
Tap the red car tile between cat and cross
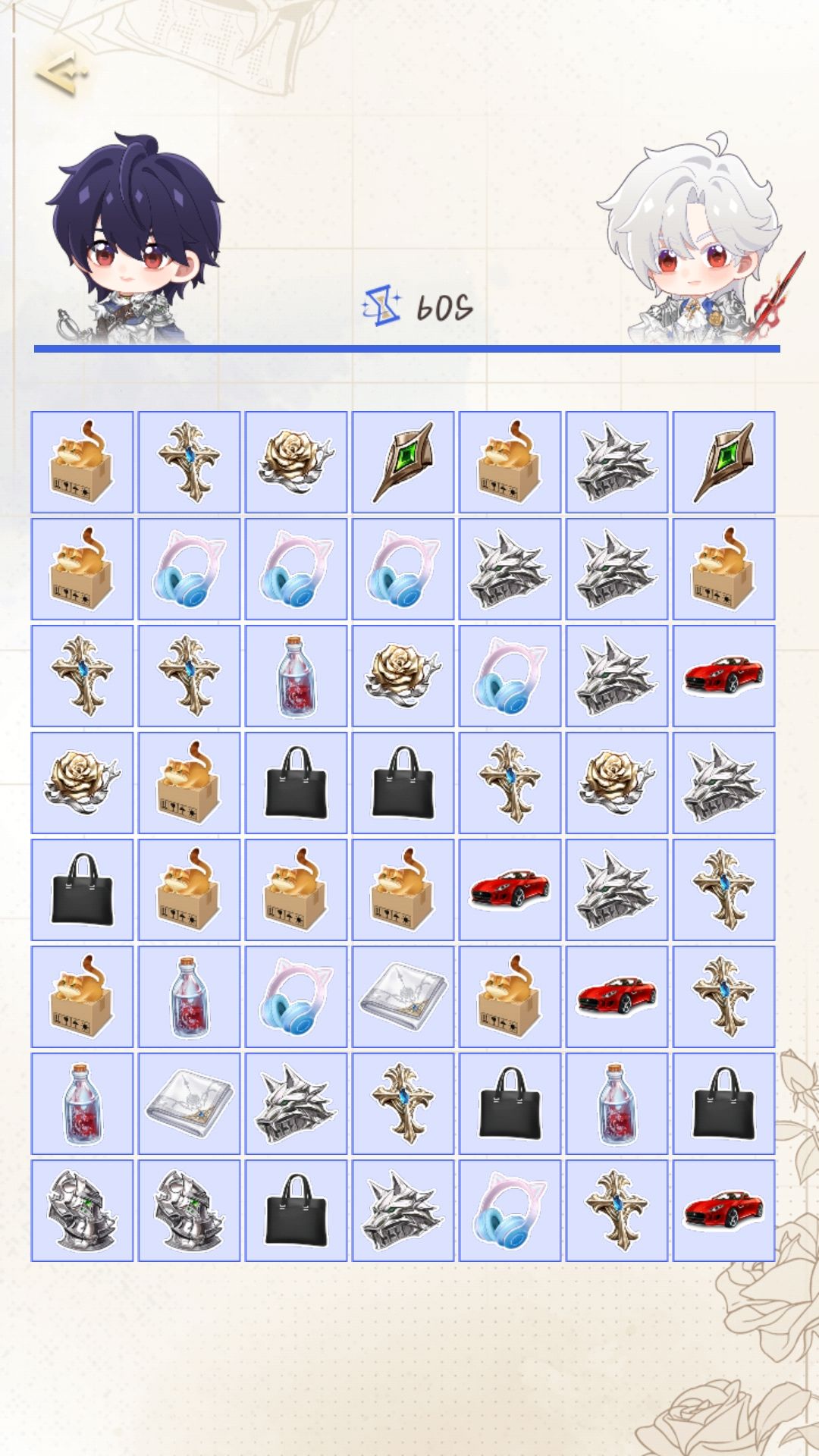tap(617, 996)
